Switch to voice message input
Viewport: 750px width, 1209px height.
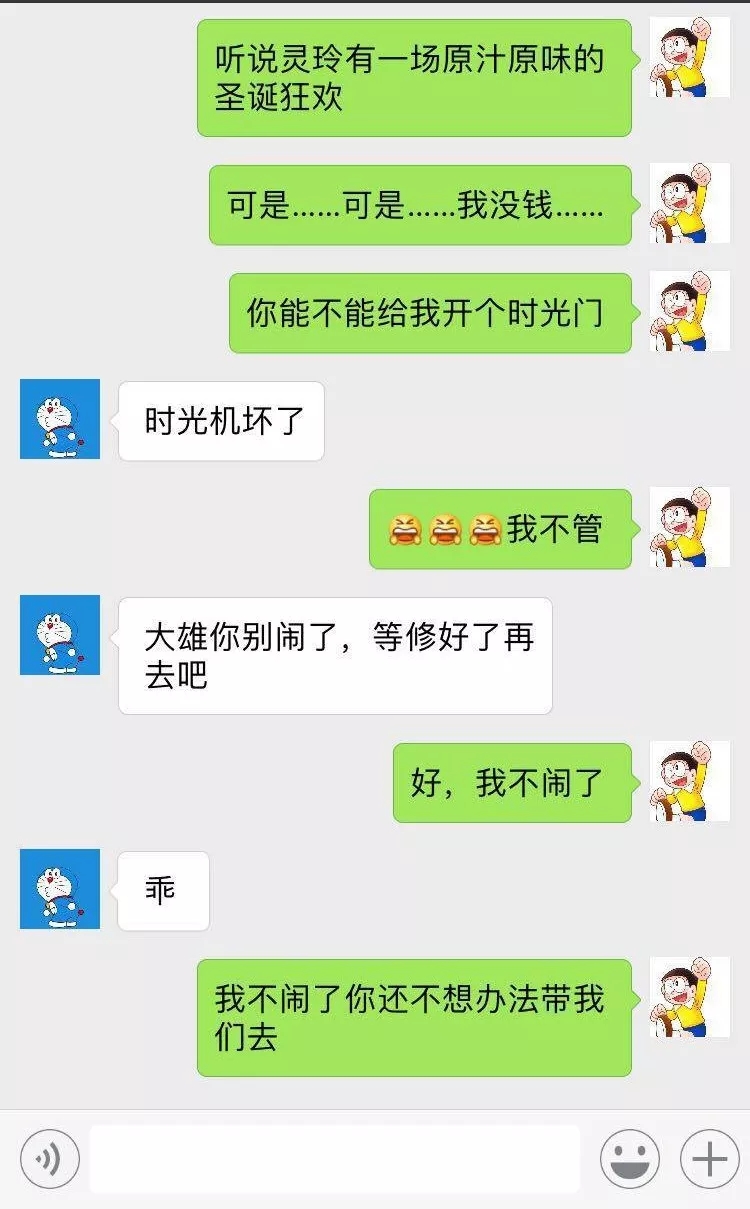(x=49, y=1159)
